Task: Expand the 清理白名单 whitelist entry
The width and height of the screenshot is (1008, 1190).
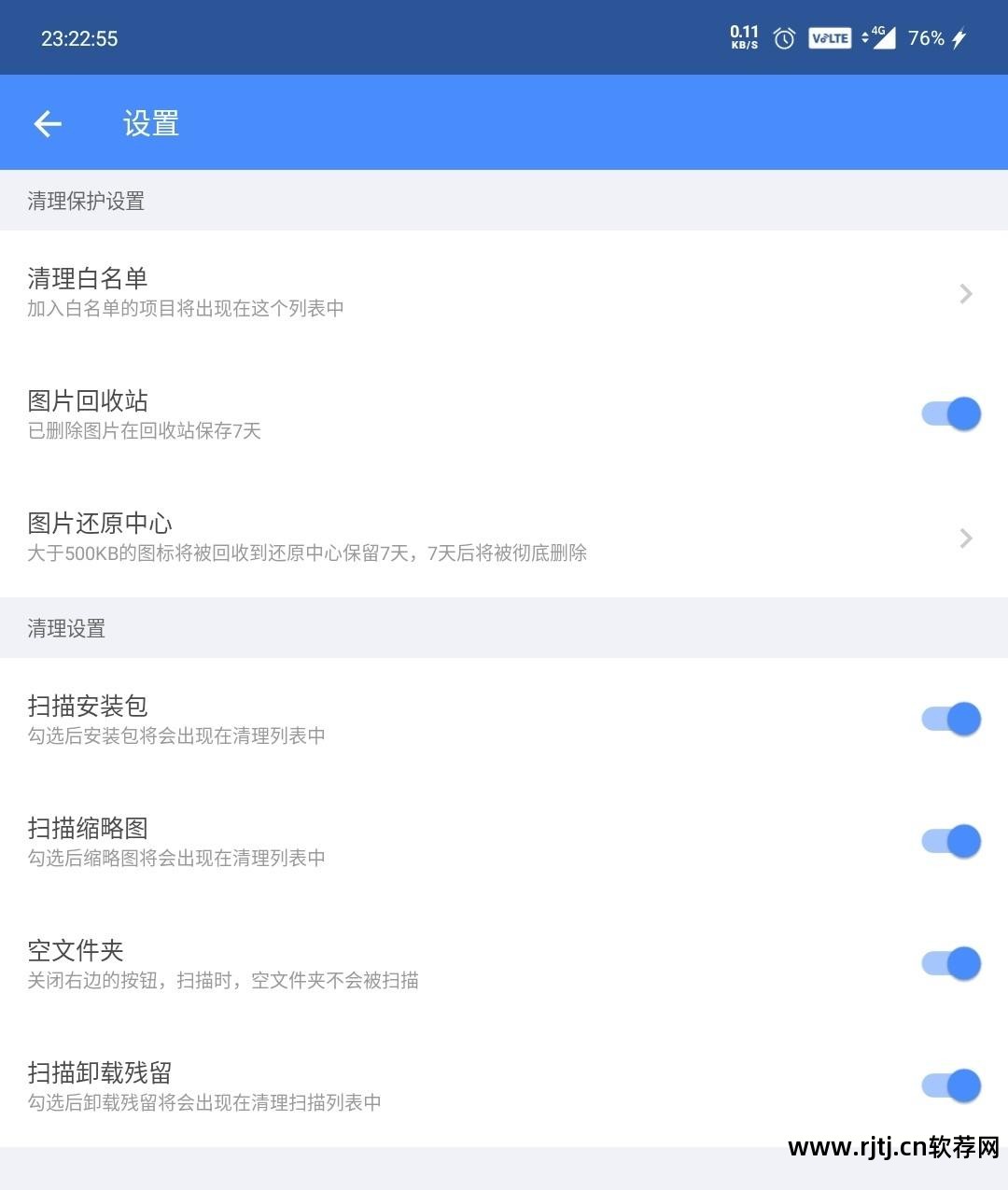Action: click(966, 293)
